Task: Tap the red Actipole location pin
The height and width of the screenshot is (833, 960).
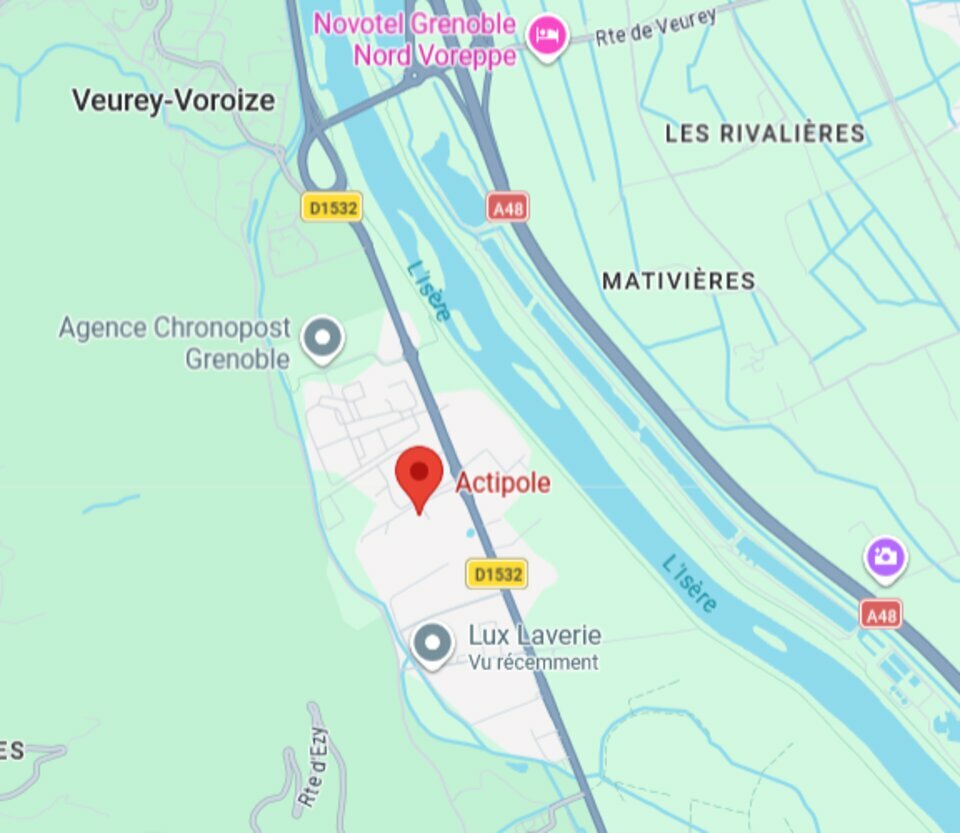Action: (419, 479)
